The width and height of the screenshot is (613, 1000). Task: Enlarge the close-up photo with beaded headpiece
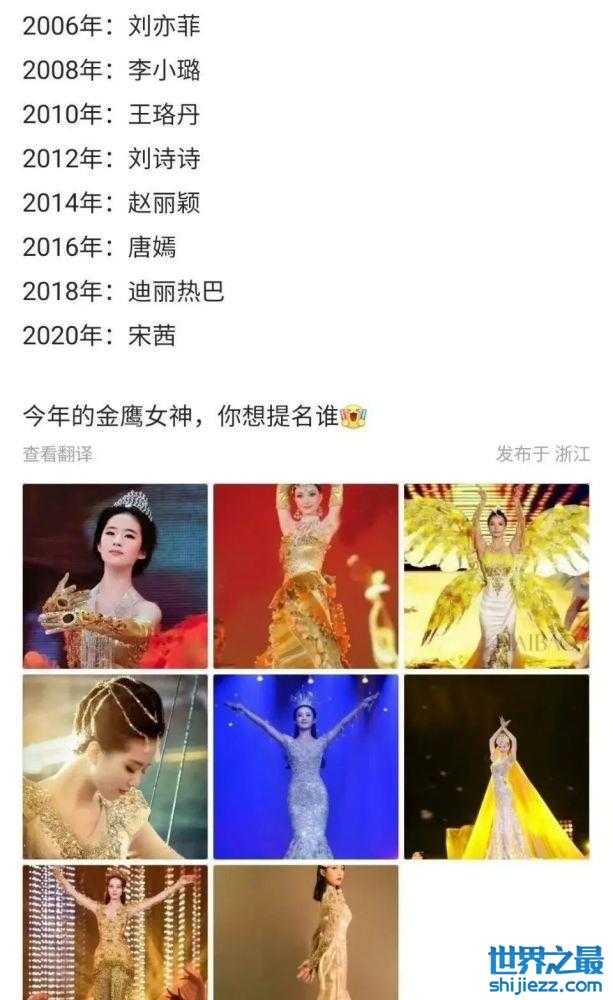[x=115, y=766]
